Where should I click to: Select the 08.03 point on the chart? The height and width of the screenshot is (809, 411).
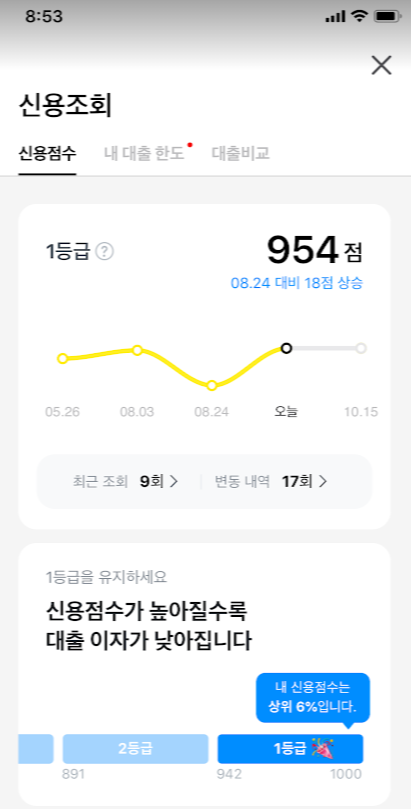[x=137, y=350]
